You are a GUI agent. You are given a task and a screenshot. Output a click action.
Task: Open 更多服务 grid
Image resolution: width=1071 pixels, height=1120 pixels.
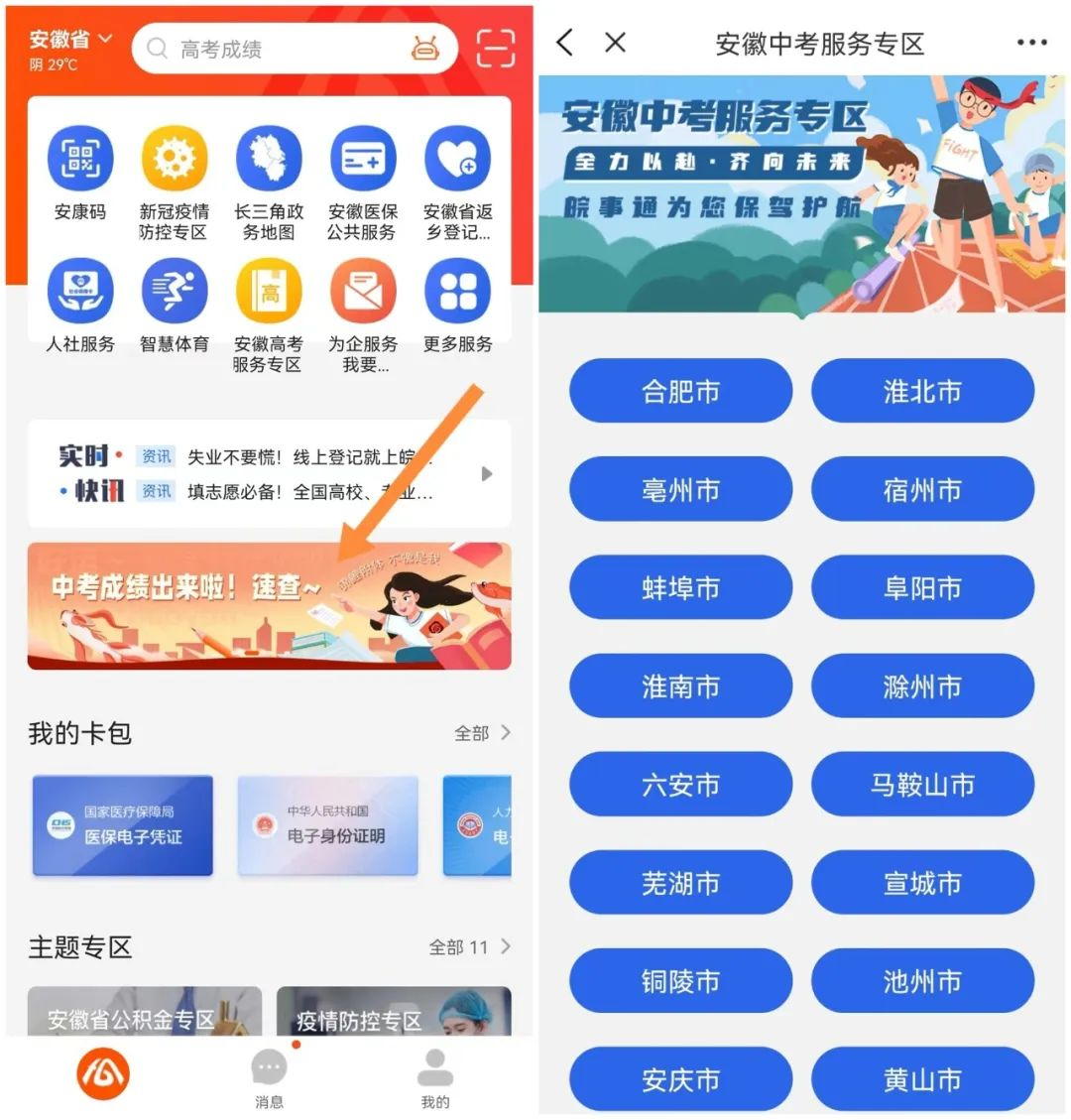tap(457, 303)
